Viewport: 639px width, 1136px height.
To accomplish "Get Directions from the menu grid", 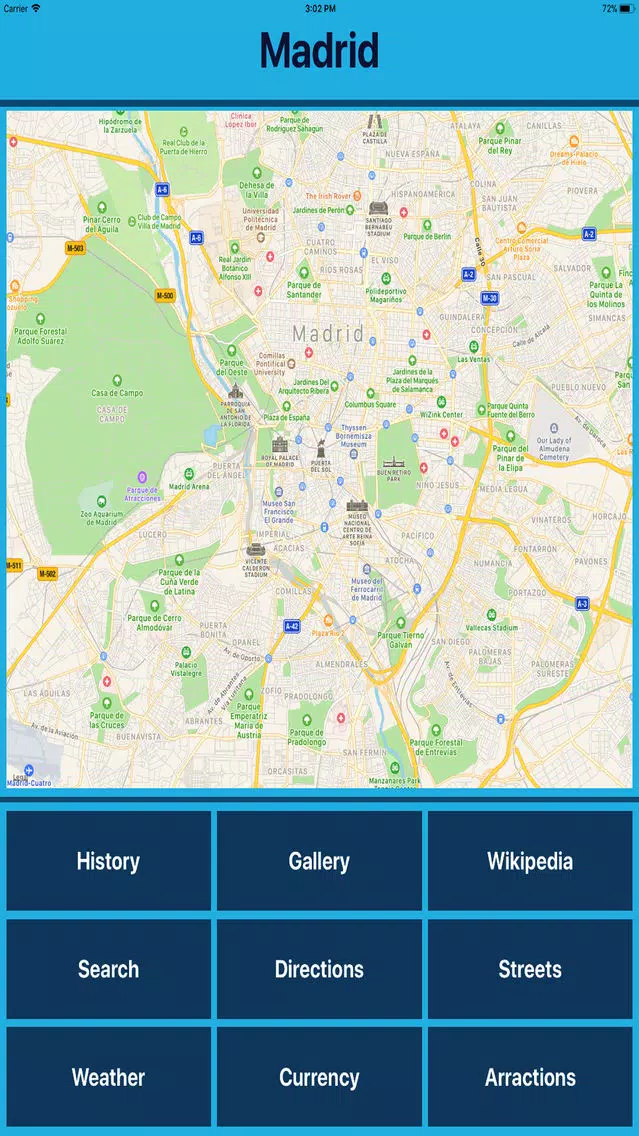I will click(320, 969).
